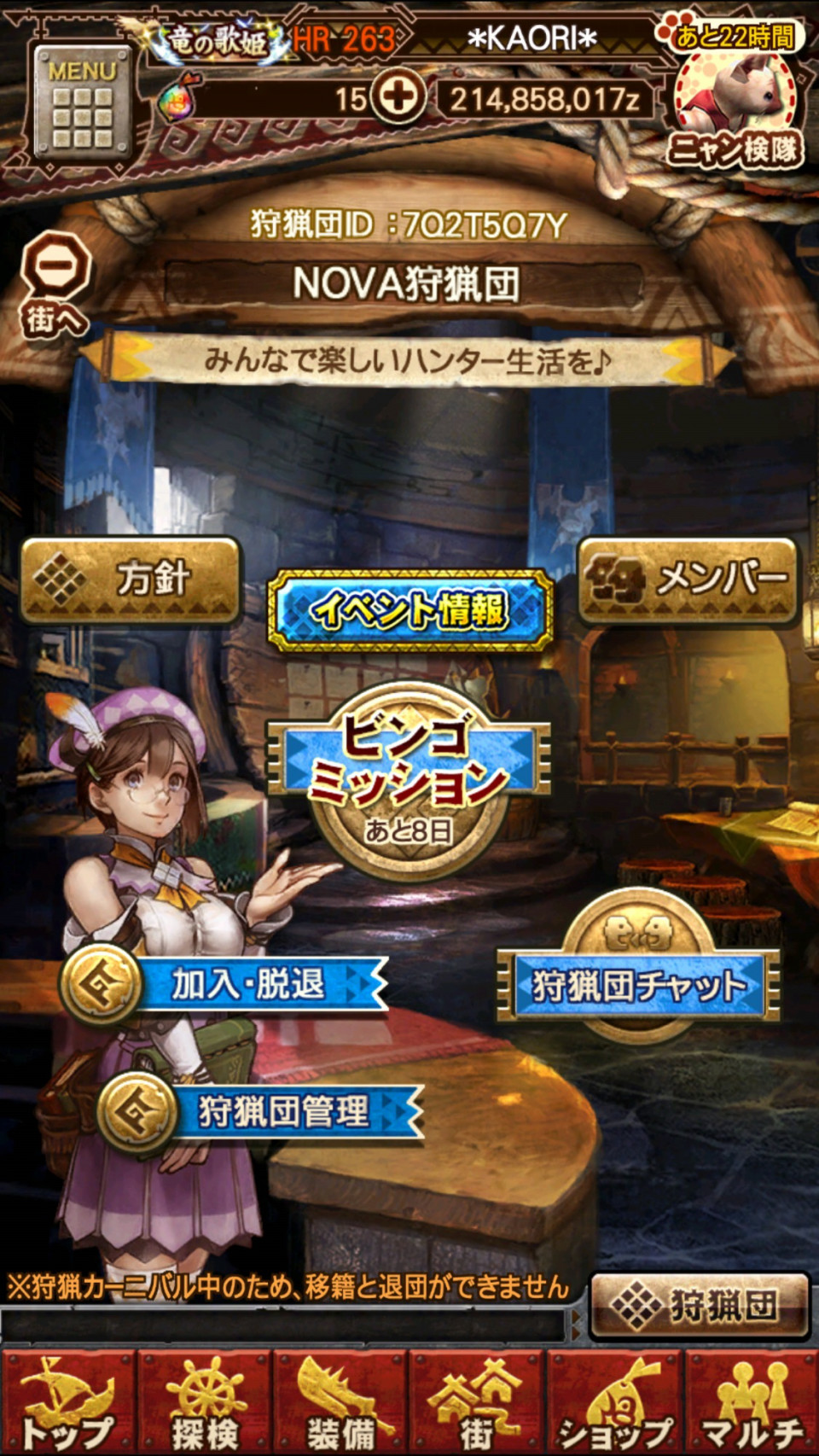Open the 方針 policy button

click(x=130, y=579)
